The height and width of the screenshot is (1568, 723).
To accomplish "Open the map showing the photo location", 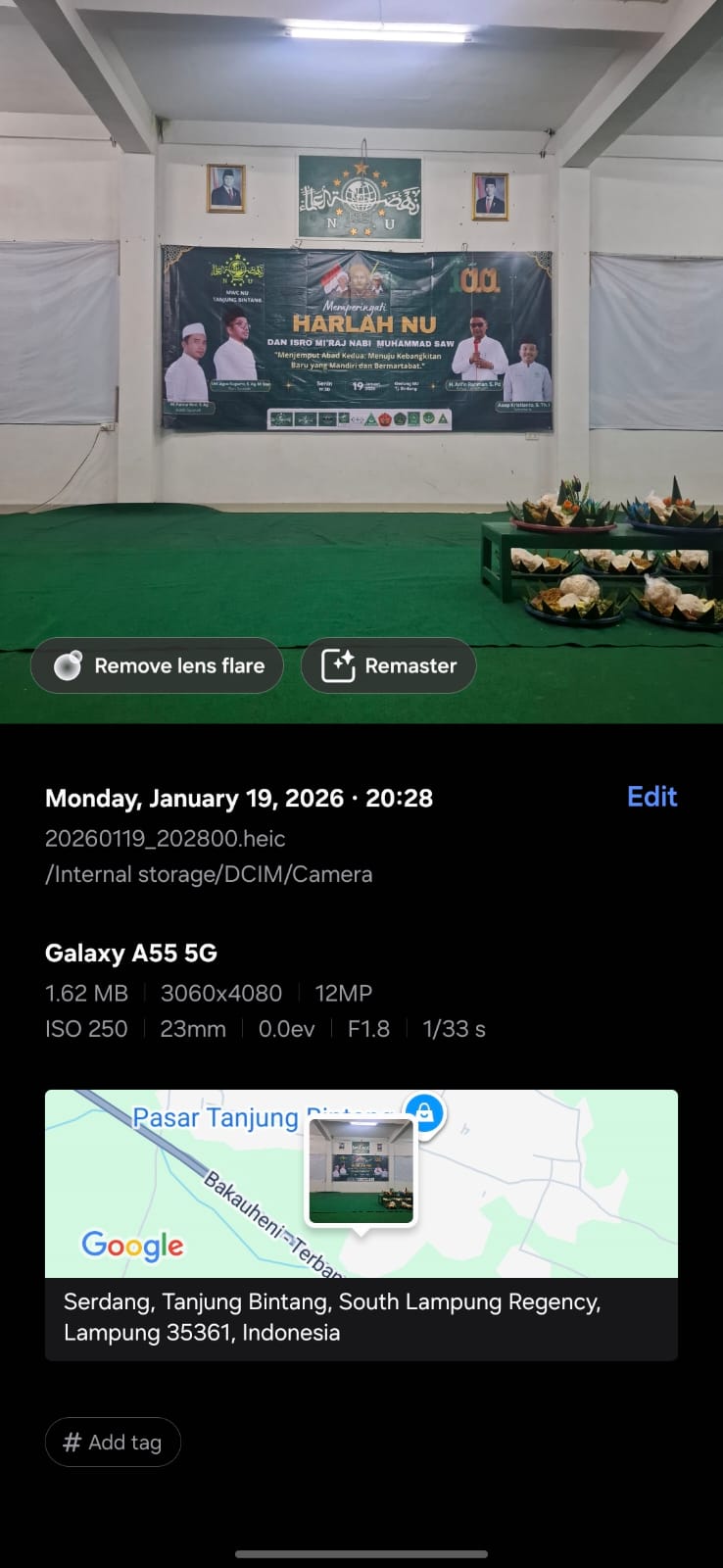I will tap(361, 1183).
